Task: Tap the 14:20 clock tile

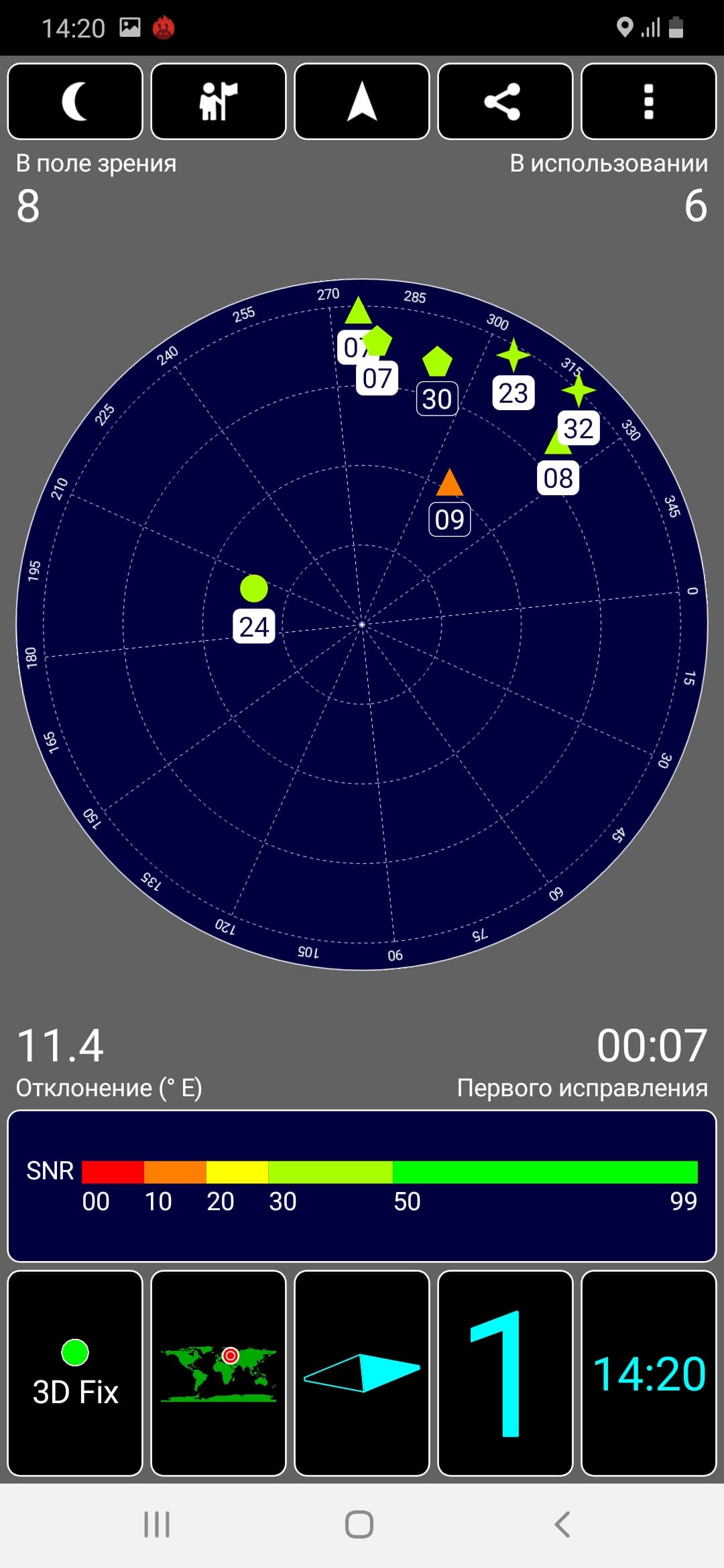Action: pyautogui.click(x=648, y=1372)
